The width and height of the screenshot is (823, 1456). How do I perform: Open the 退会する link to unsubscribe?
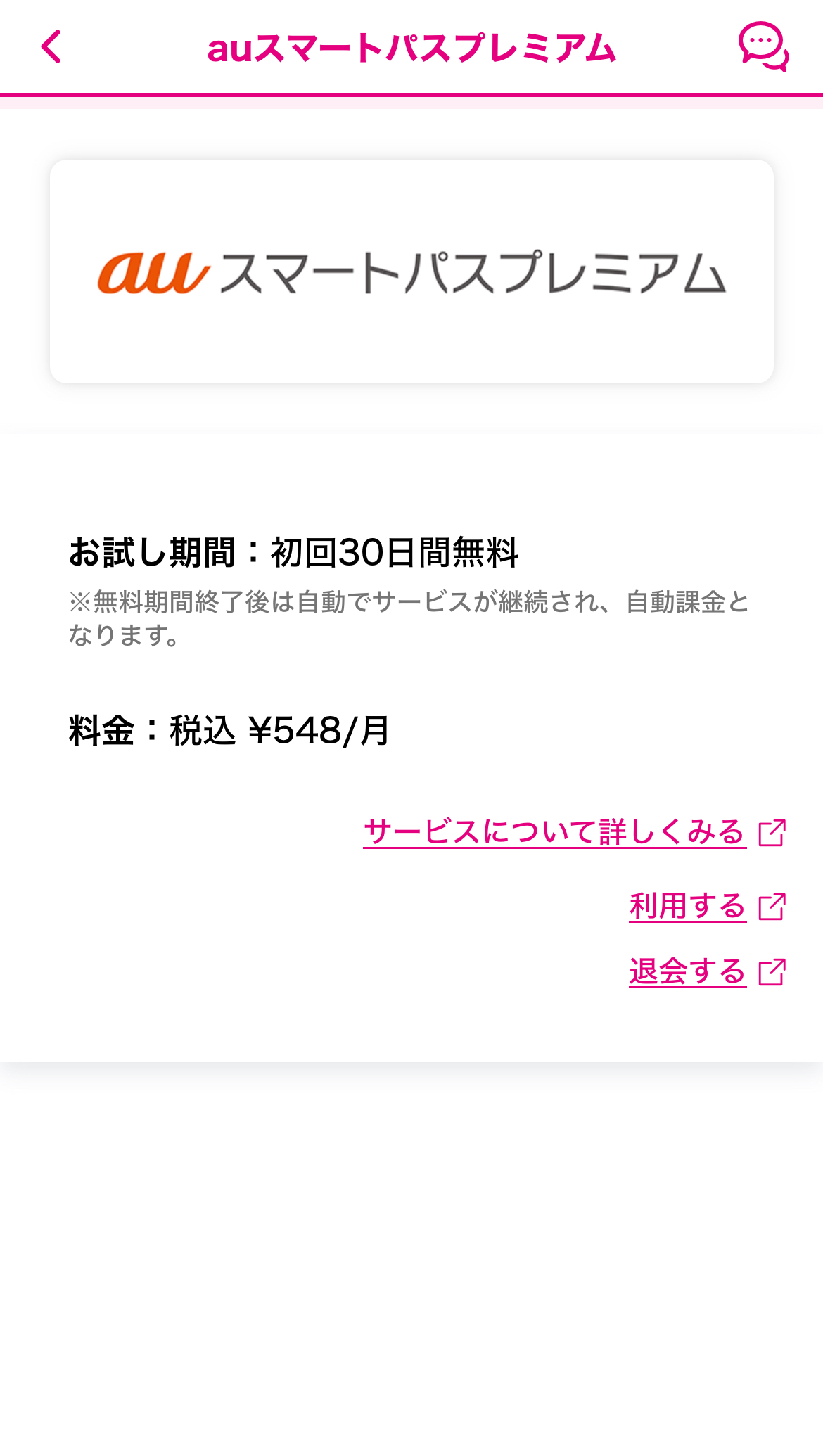click(x=708, y=972)
